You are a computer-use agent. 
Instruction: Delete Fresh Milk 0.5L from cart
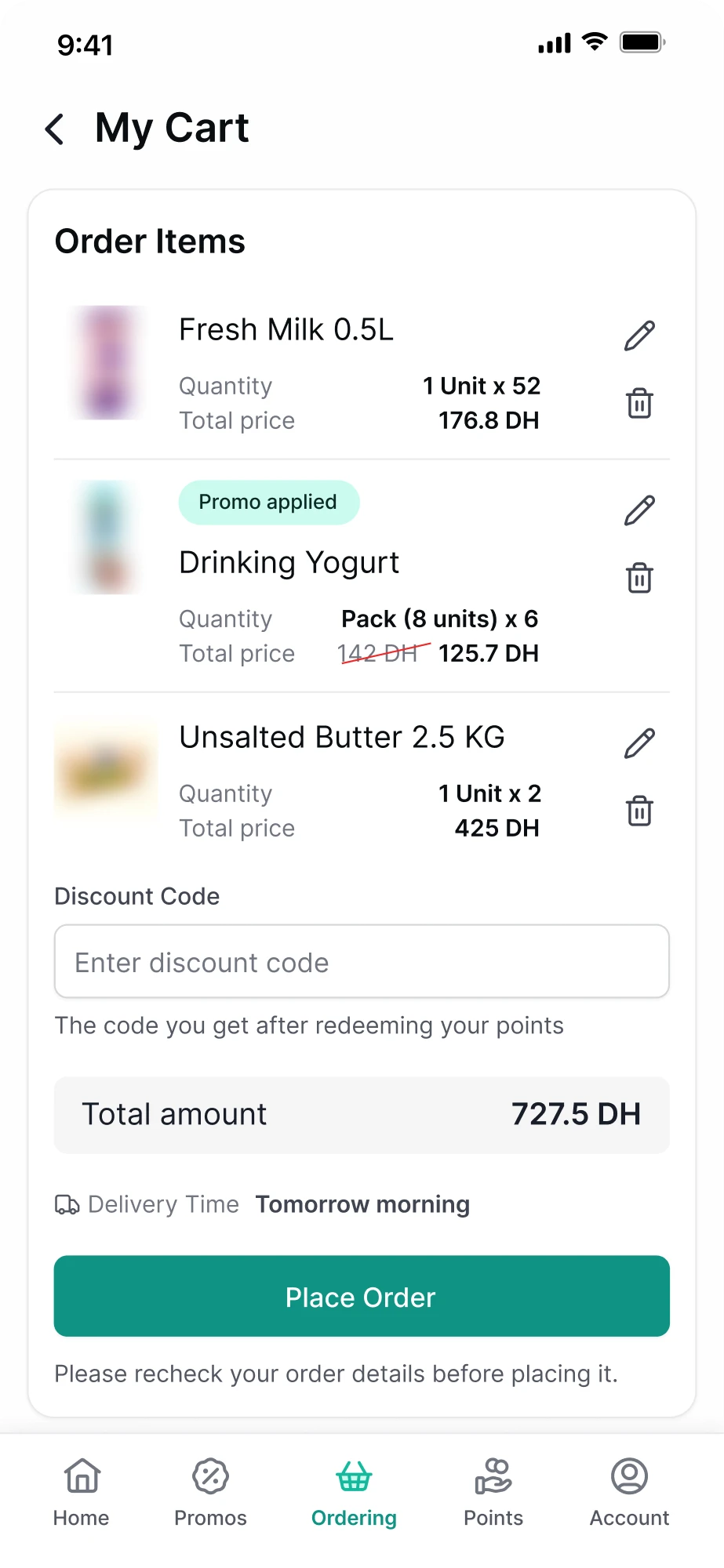pyautogui.click(x=639, y=404)
